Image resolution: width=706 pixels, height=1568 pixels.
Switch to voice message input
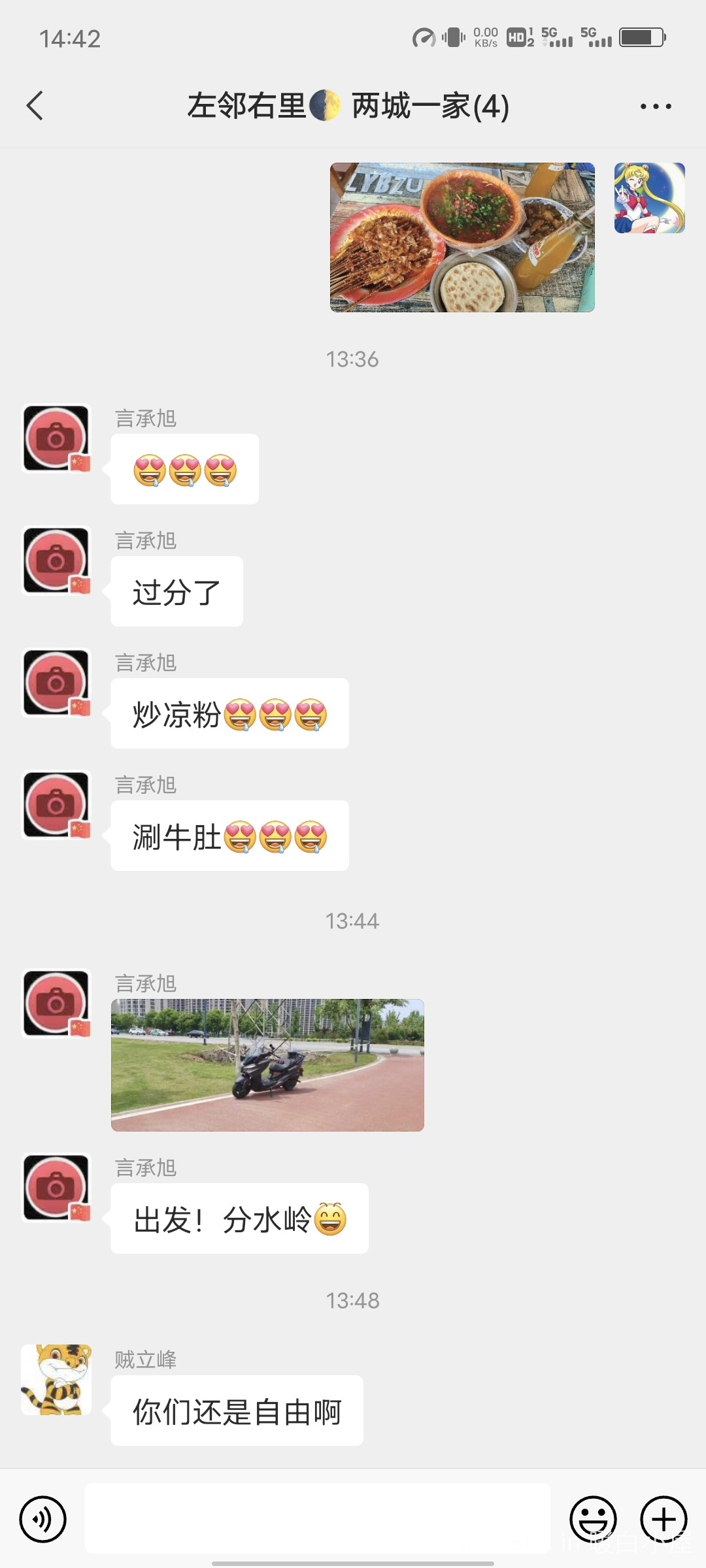(x=43, y=1519)
